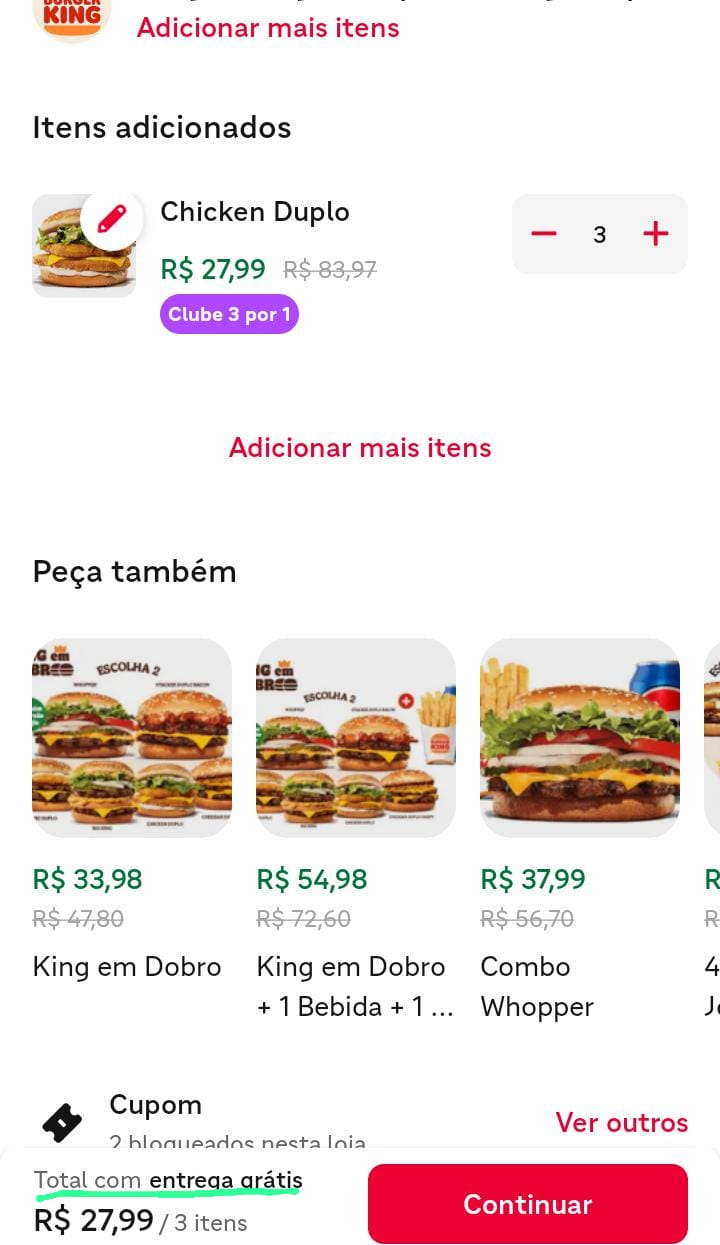
Task: Increase Chicken Duplo quantity
Action: (656, 234)
